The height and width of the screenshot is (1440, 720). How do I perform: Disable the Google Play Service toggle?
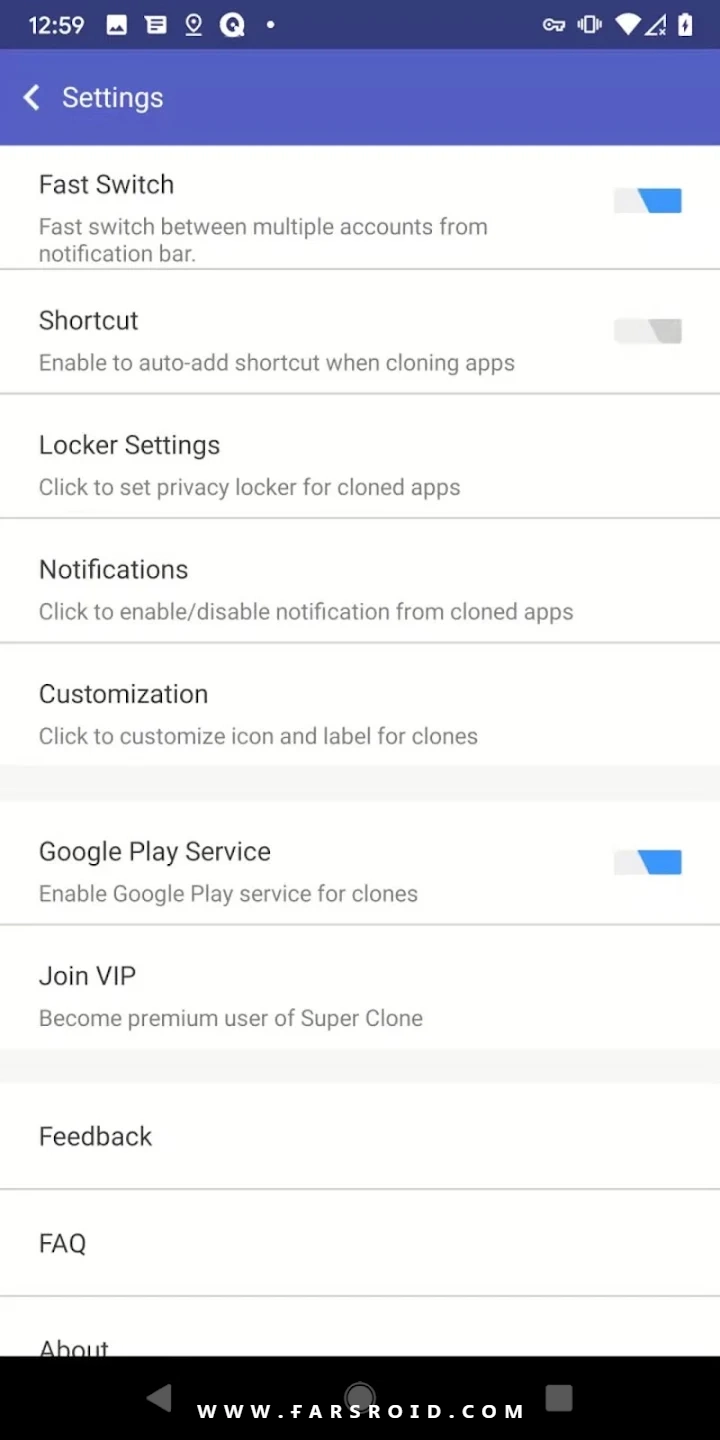click(x=648, y=862)
